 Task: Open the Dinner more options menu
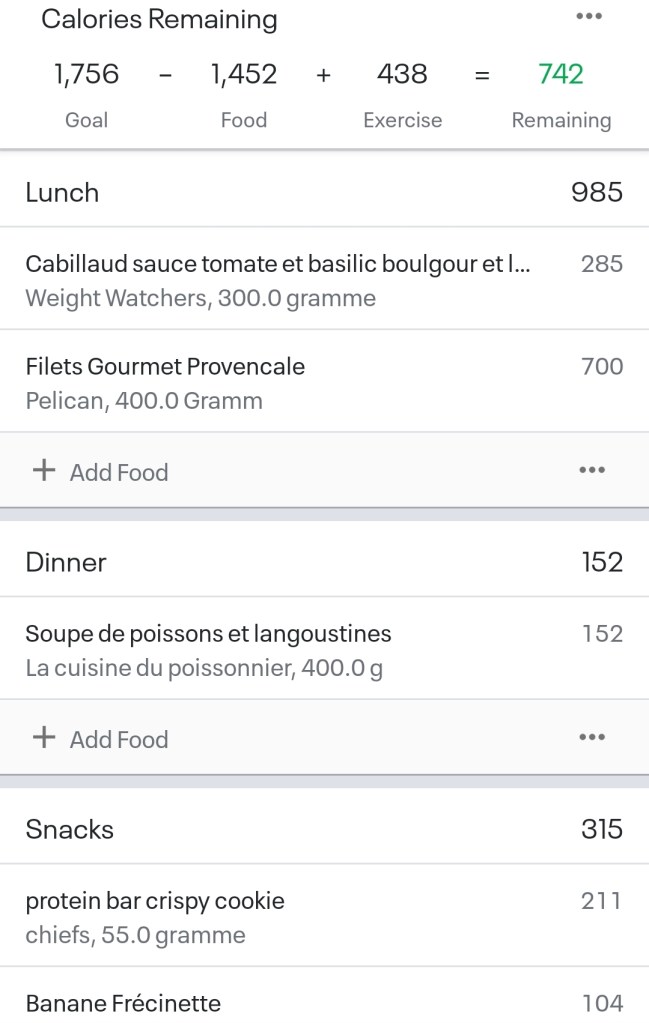592,738
